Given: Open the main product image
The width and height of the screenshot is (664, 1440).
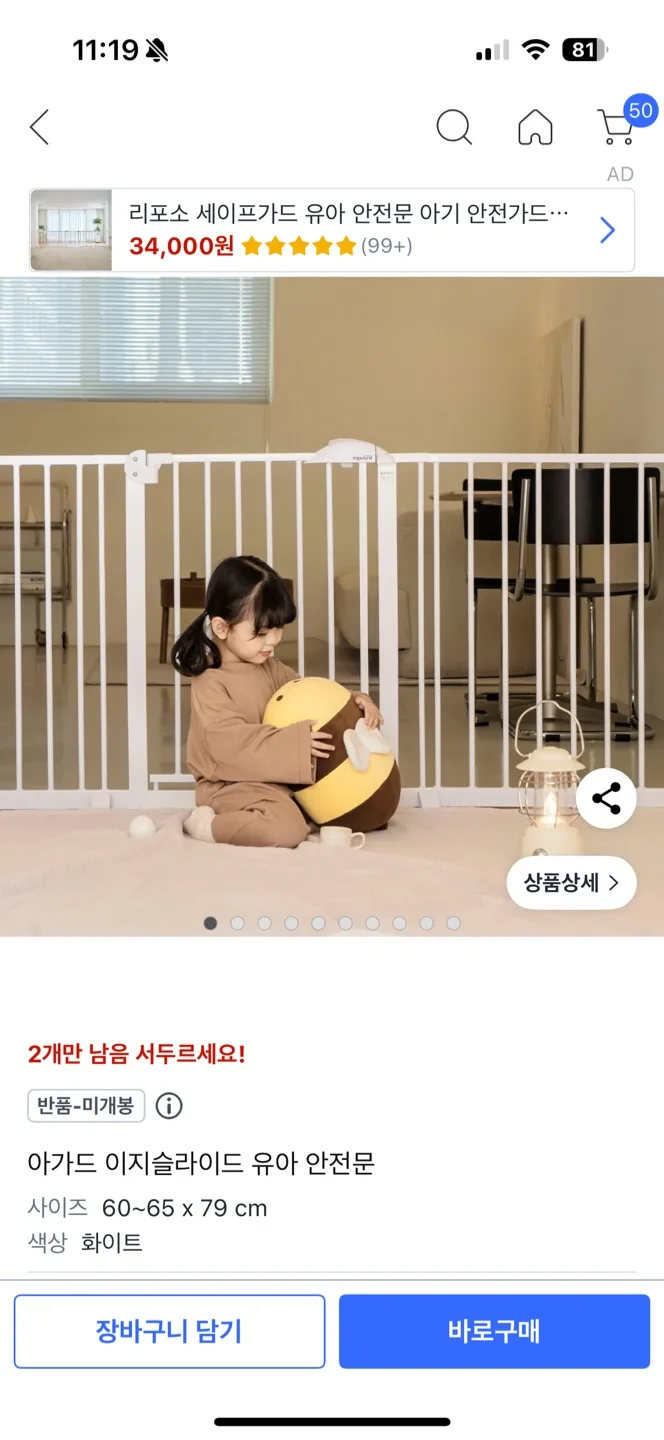Looking at the screenshot, I should pyautogui.click(x=332, y=607).
